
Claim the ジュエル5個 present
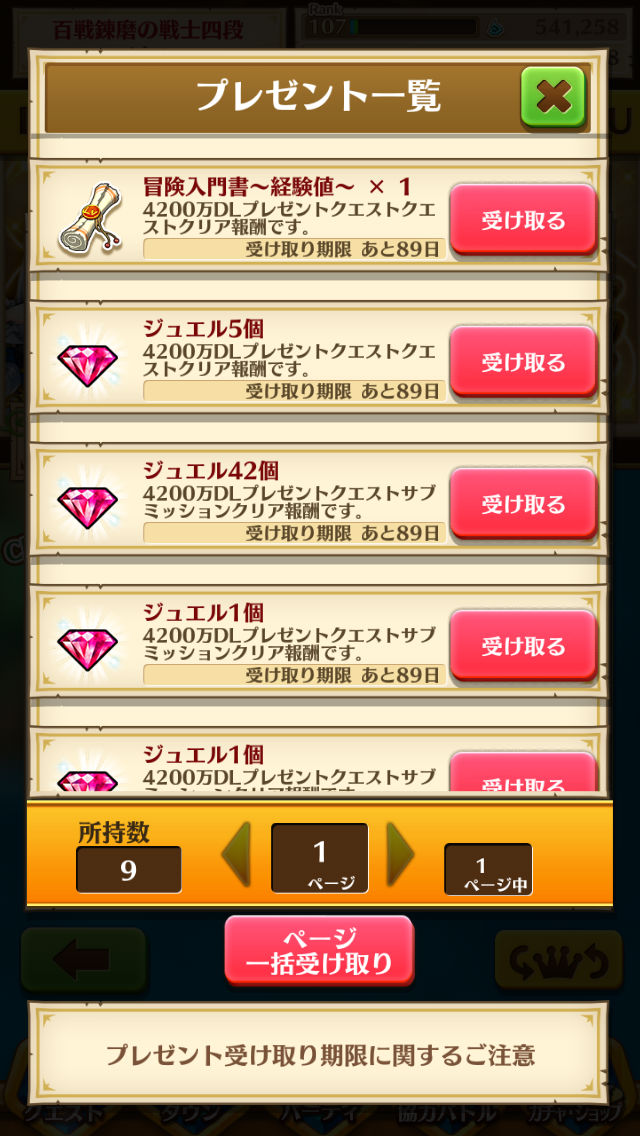[x=522, y=362]
